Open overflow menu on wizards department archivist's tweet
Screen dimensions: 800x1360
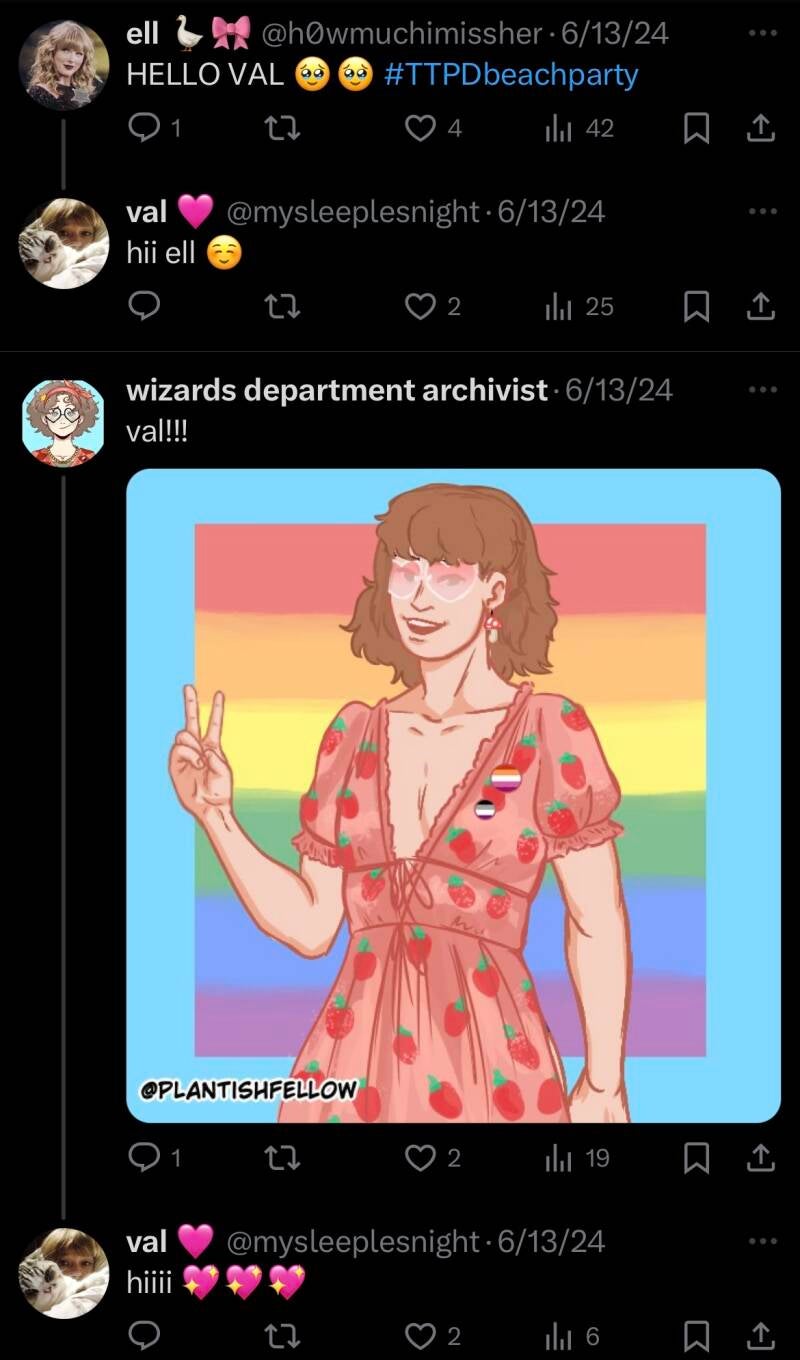click(x=762, y=389)
